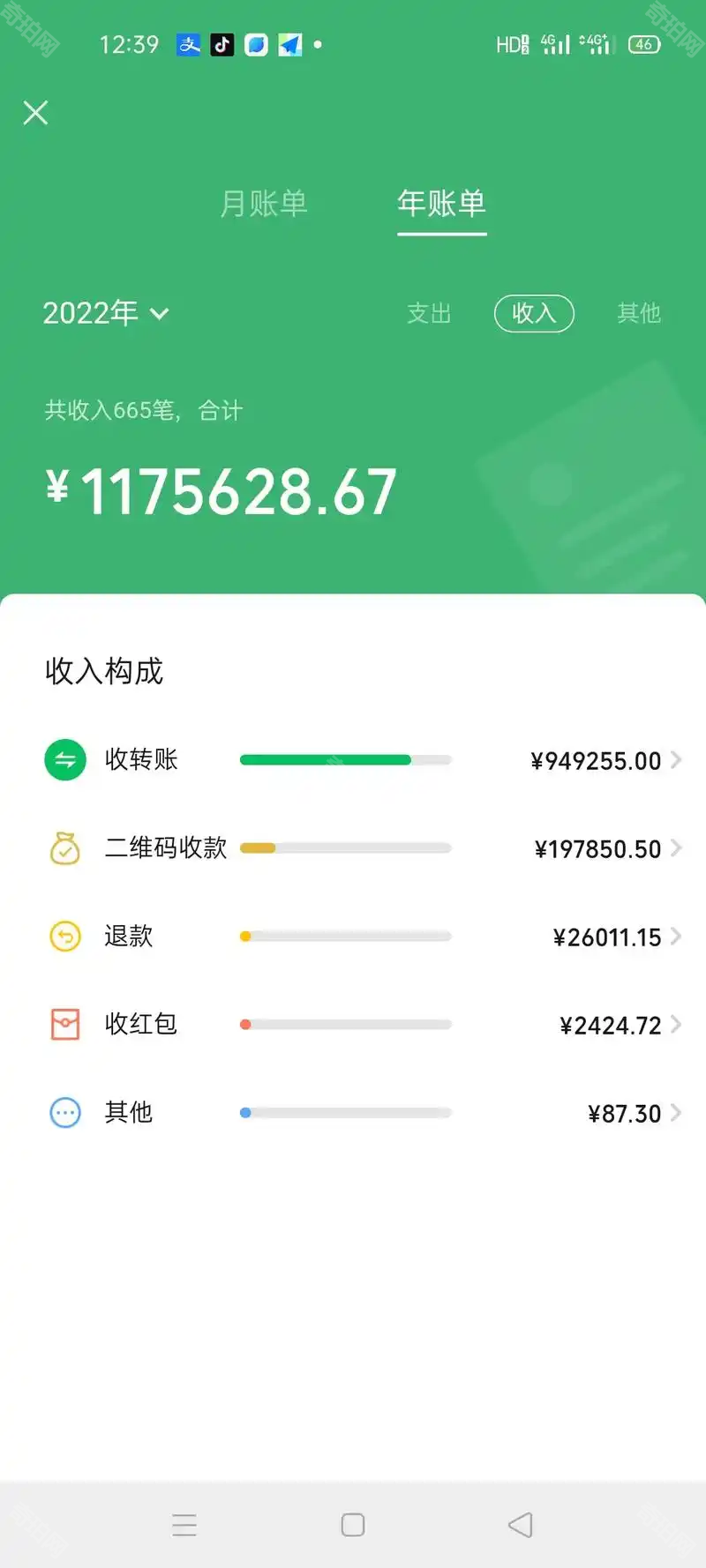View 二维码收款 income details
This screenshot has width=706, height=1568.
click(362, 848)
